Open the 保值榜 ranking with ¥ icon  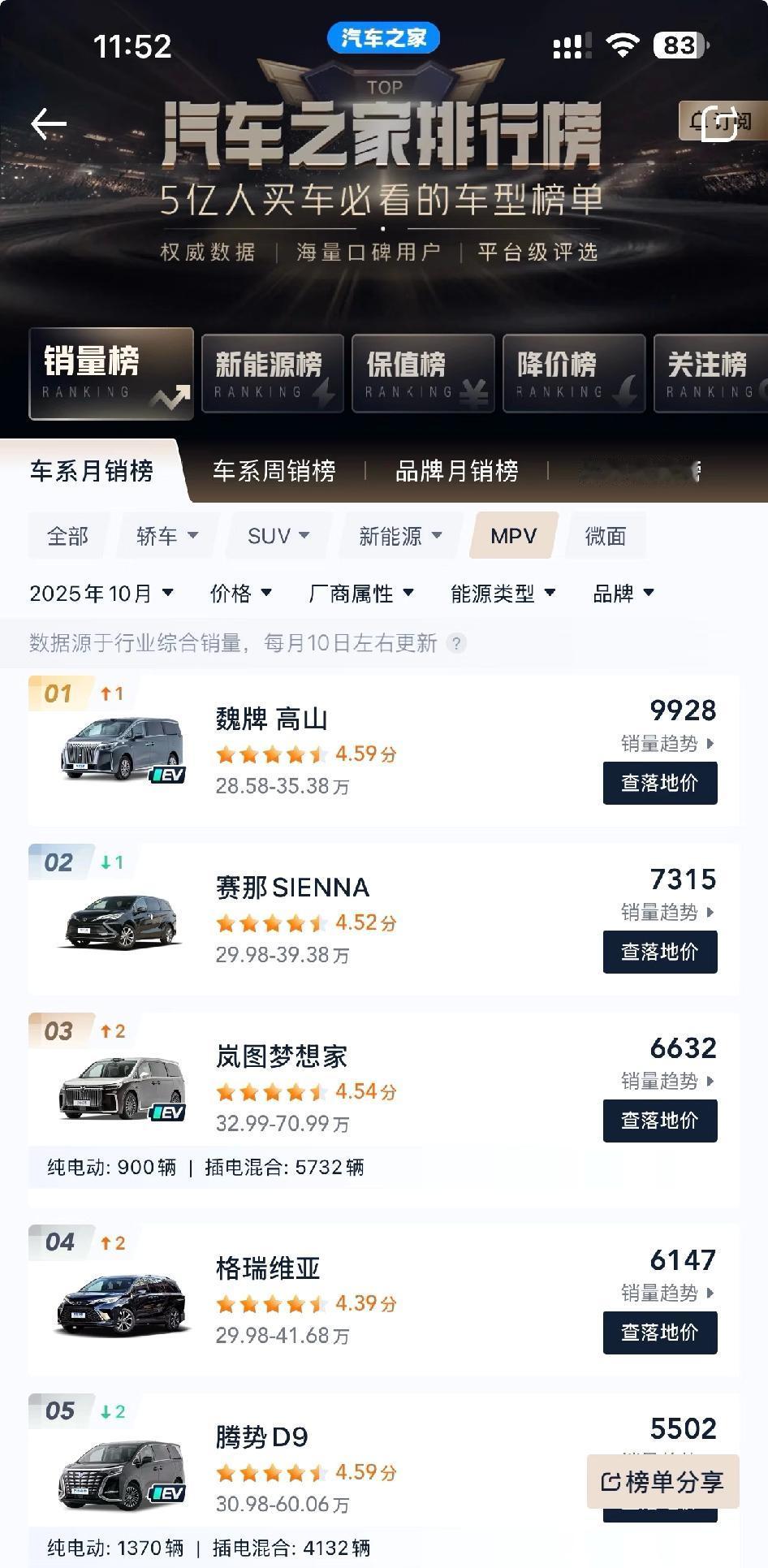tap(423, 374)
